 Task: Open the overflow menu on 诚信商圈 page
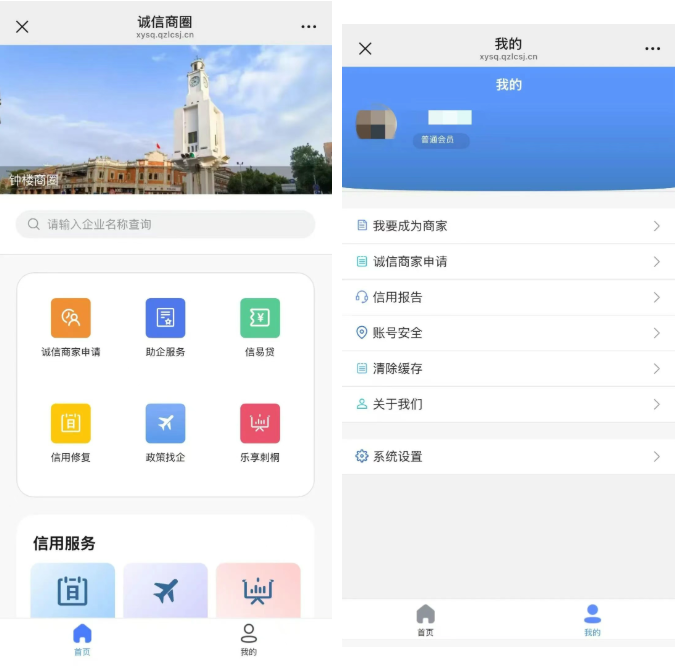308,27
